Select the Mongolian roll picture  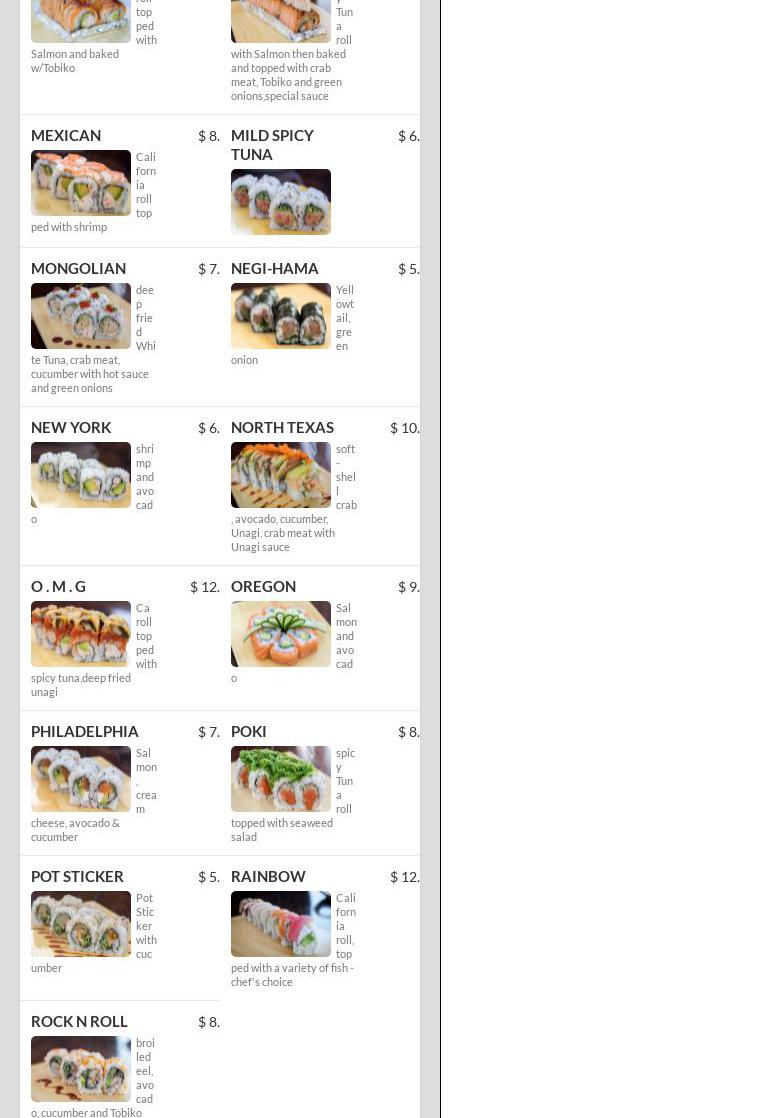pyautogui.click(x=81, y=316)
